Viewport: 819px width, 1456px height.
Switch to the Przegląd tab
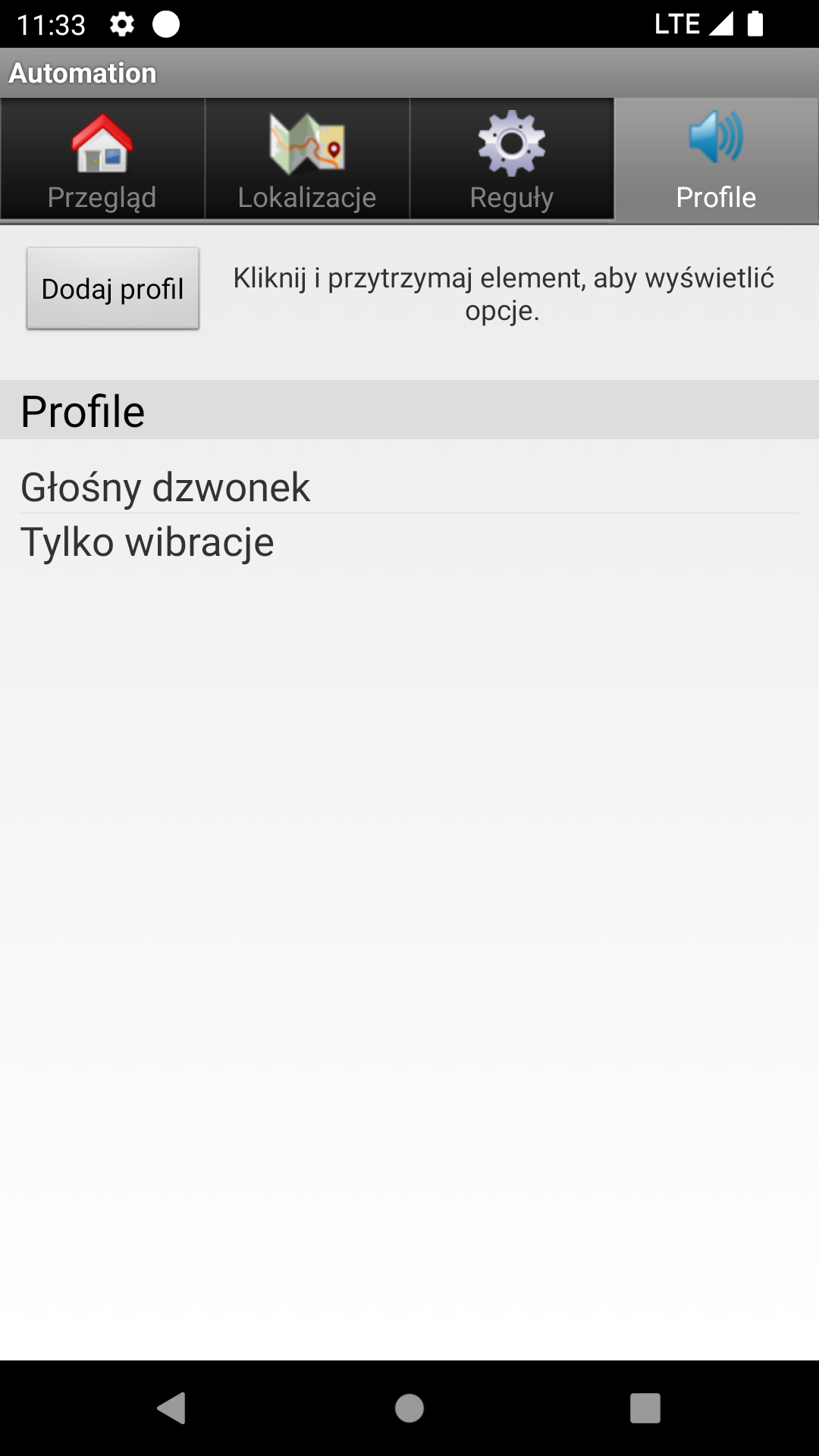click(102, 159)
